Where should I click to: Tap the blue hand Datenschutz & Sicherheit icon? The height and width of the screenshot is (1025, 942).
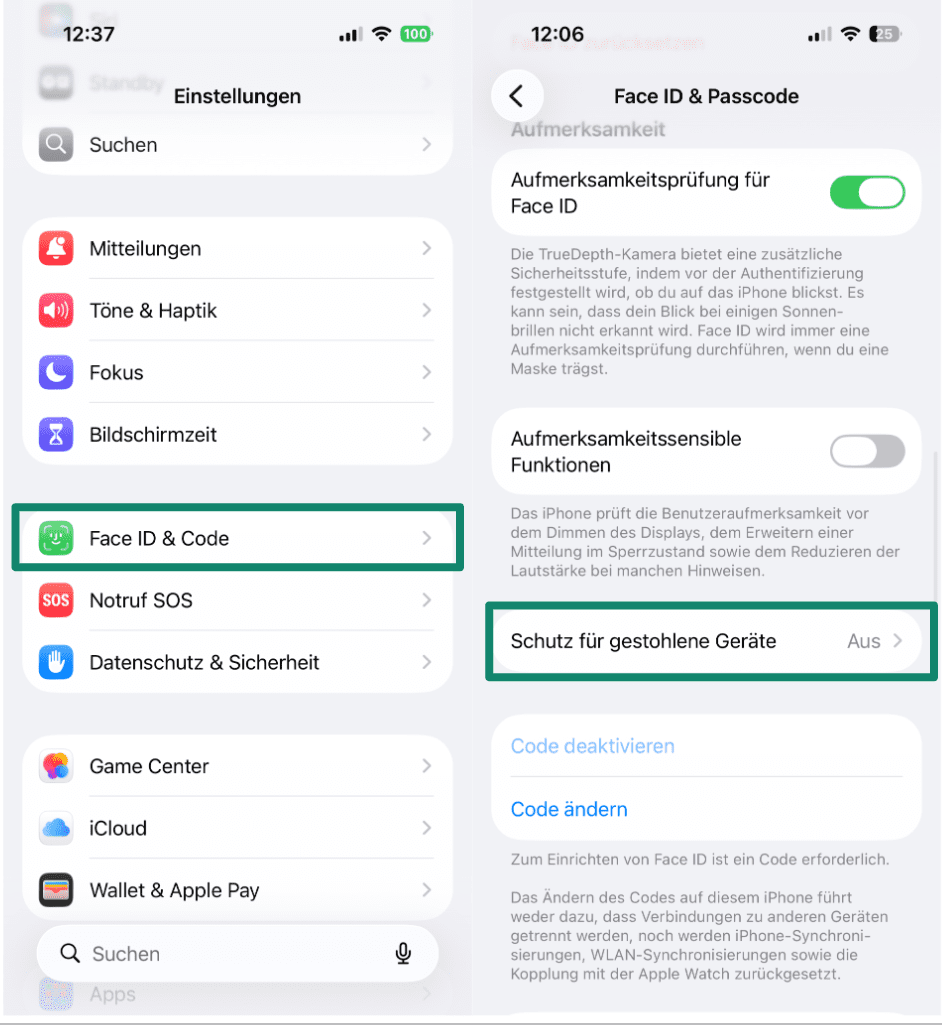click(55, 662)
